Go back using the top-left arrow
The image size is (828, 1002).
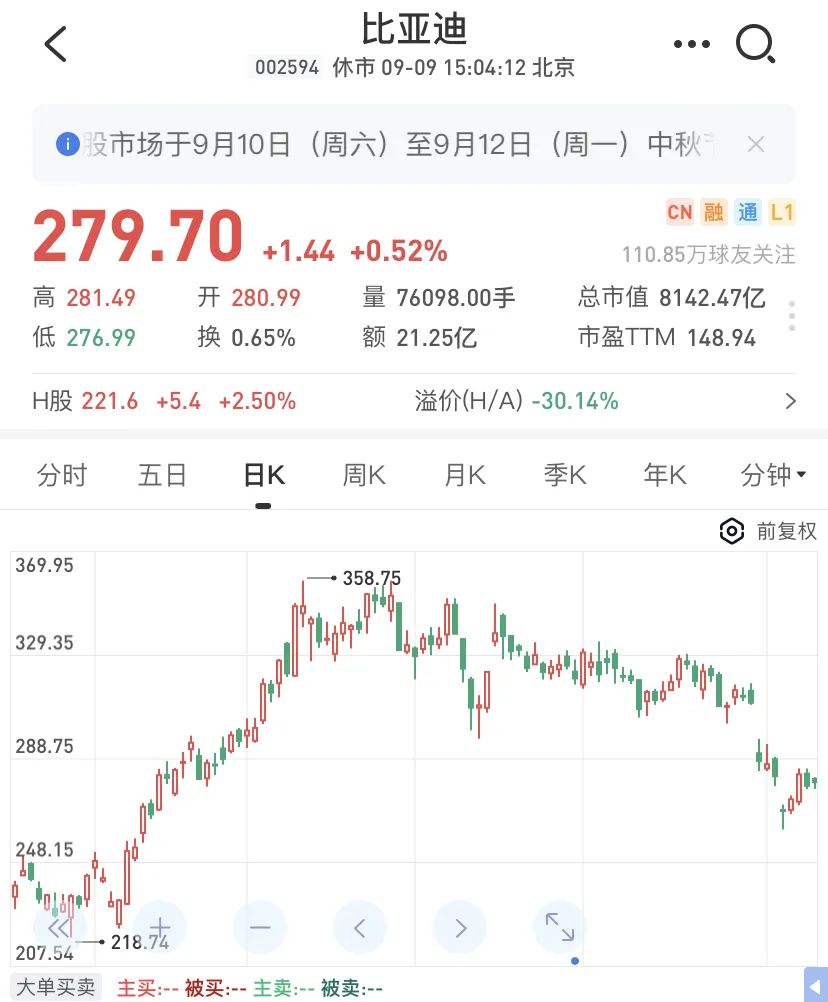(x=56, y=44)
